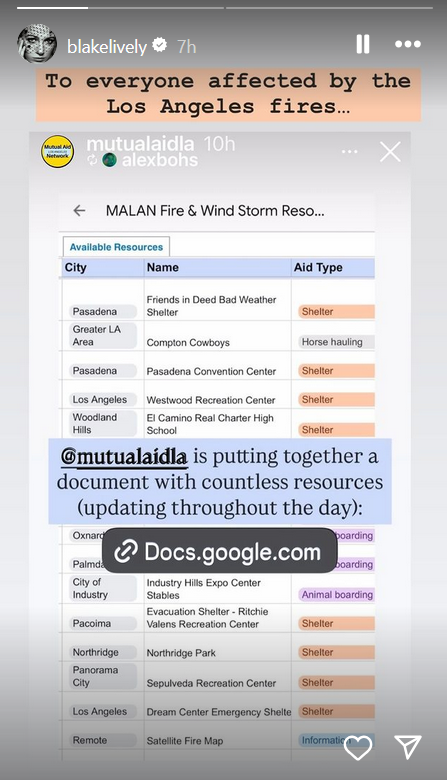Share the story via paper plane icon

pyautogui.click(x=408, y=747)
